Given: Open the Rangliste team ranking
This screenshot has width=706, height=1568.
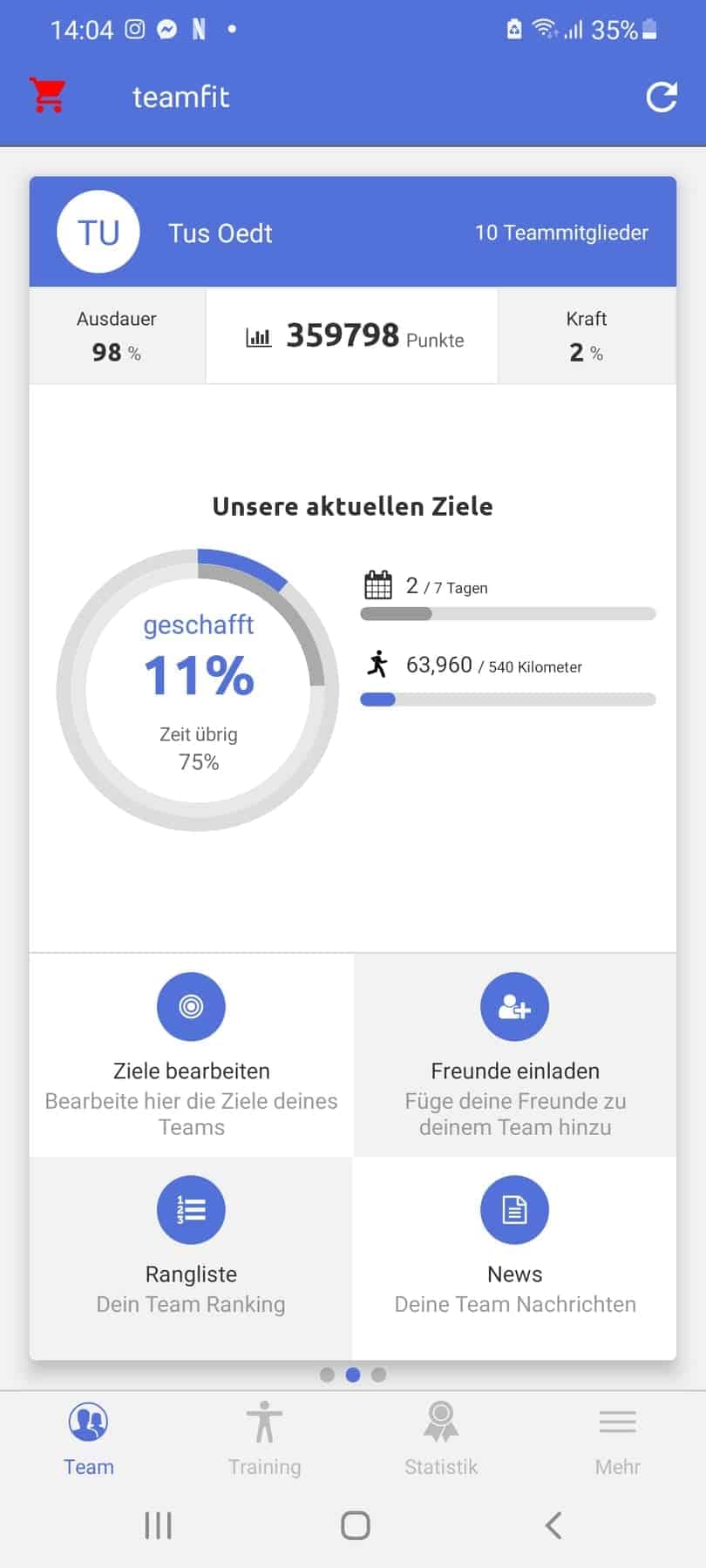Looking at the screenshot, I should click(191, 1258).
